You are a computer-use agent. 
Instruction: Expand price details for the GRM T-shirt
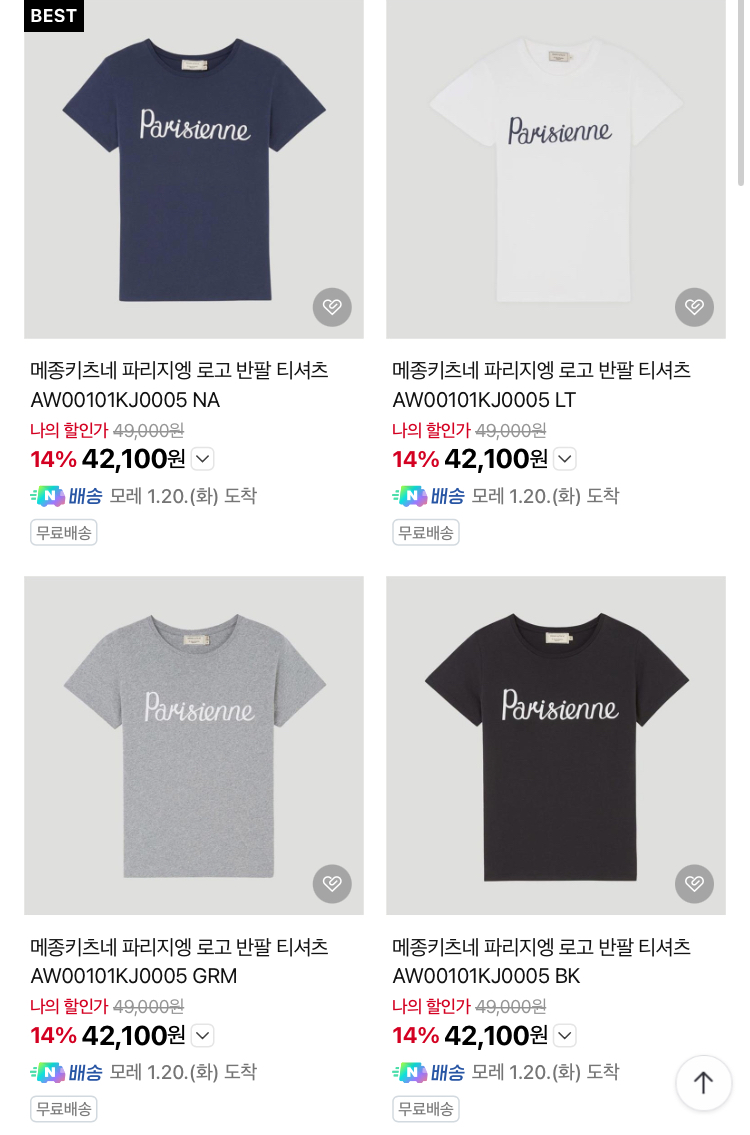(203, 1035)
